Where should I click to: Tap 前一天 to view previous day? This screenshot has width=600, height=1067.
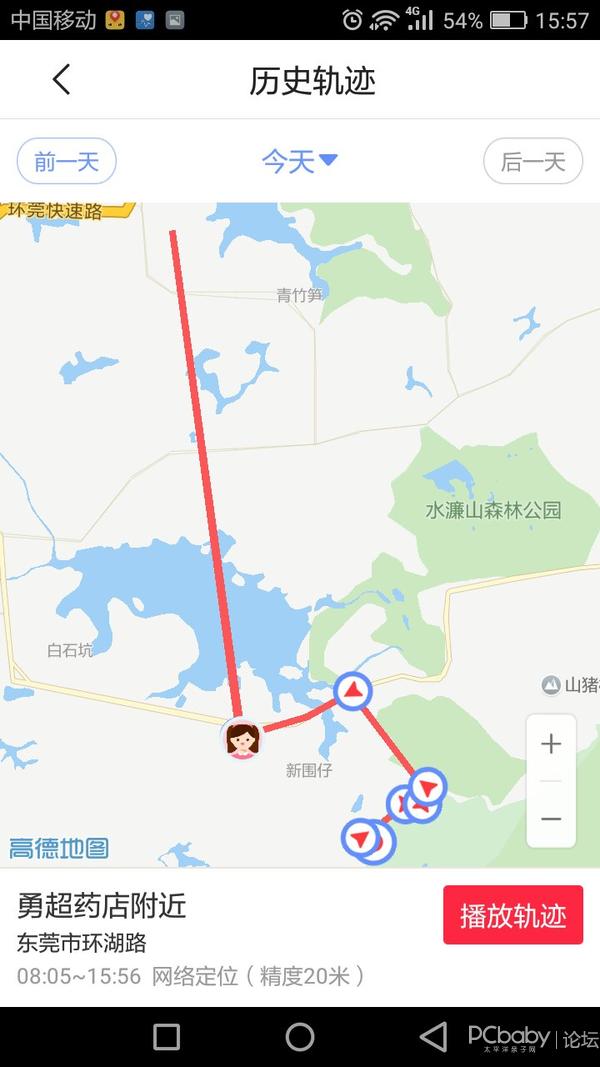[67, 161]
